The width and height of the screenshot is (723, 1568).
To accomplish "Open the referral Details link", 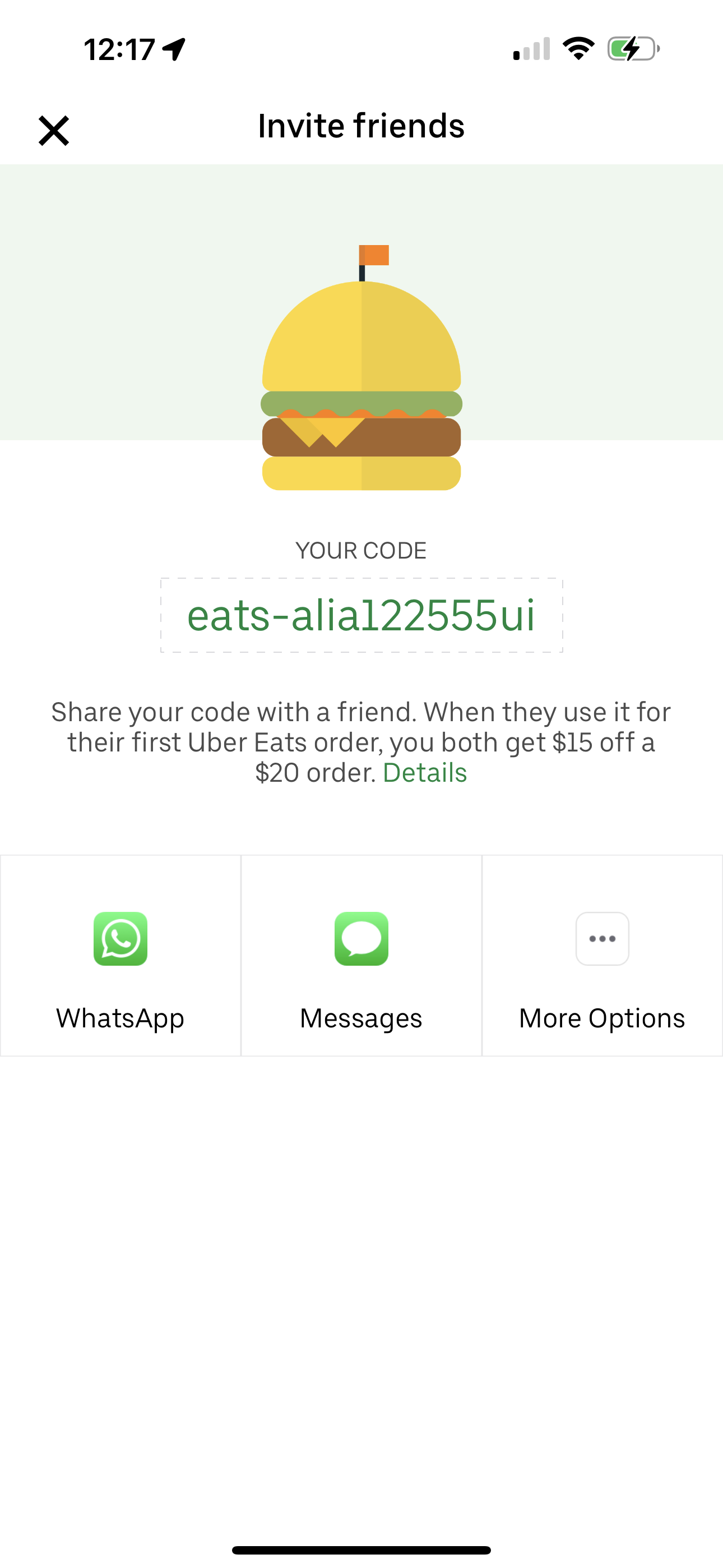I will pyautogui.click(x=424, y=772).
